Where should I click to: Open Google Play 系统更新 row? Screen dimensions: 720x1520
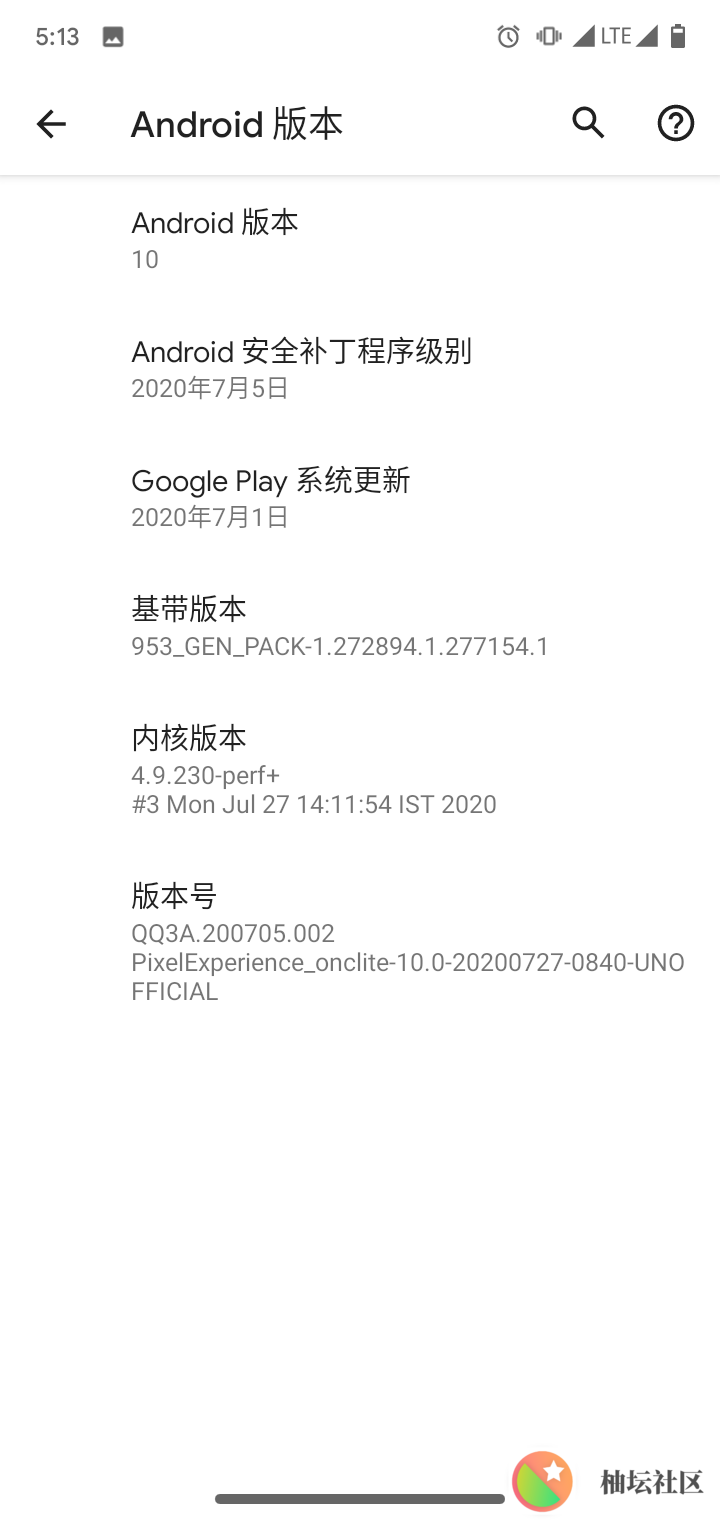click(360, 498)
